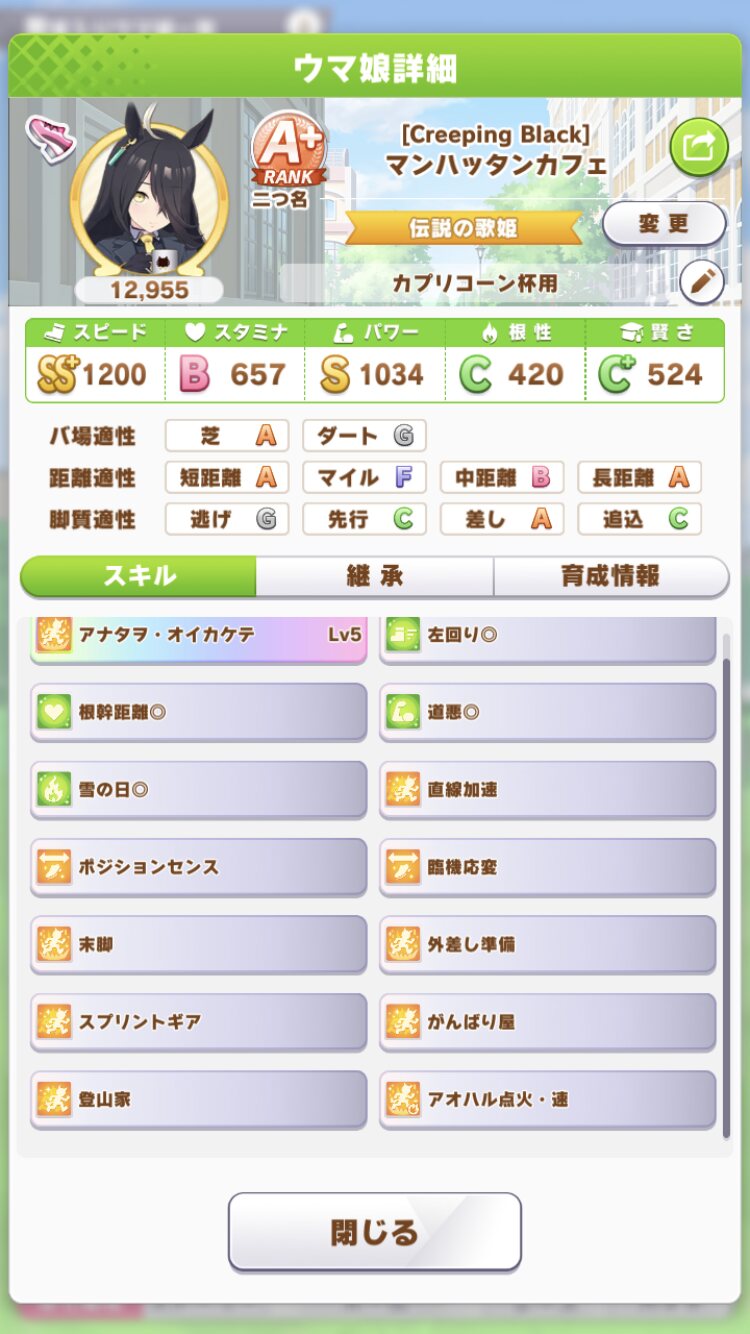View the アオハル点火・速 skill
The height and width of the screenshot is (1334, 750).
(547, 1099)
